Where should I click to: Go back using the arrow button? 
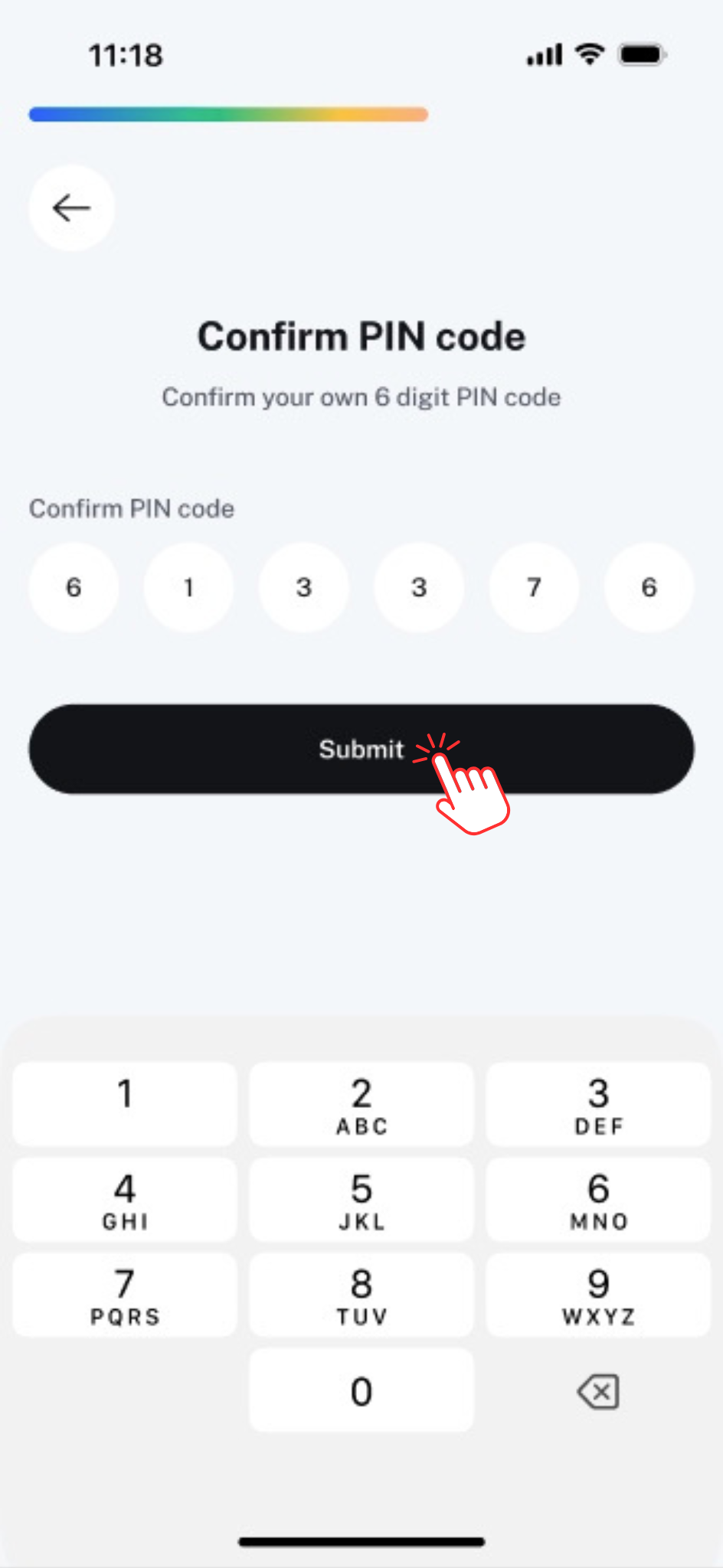(x=72, y=208)
